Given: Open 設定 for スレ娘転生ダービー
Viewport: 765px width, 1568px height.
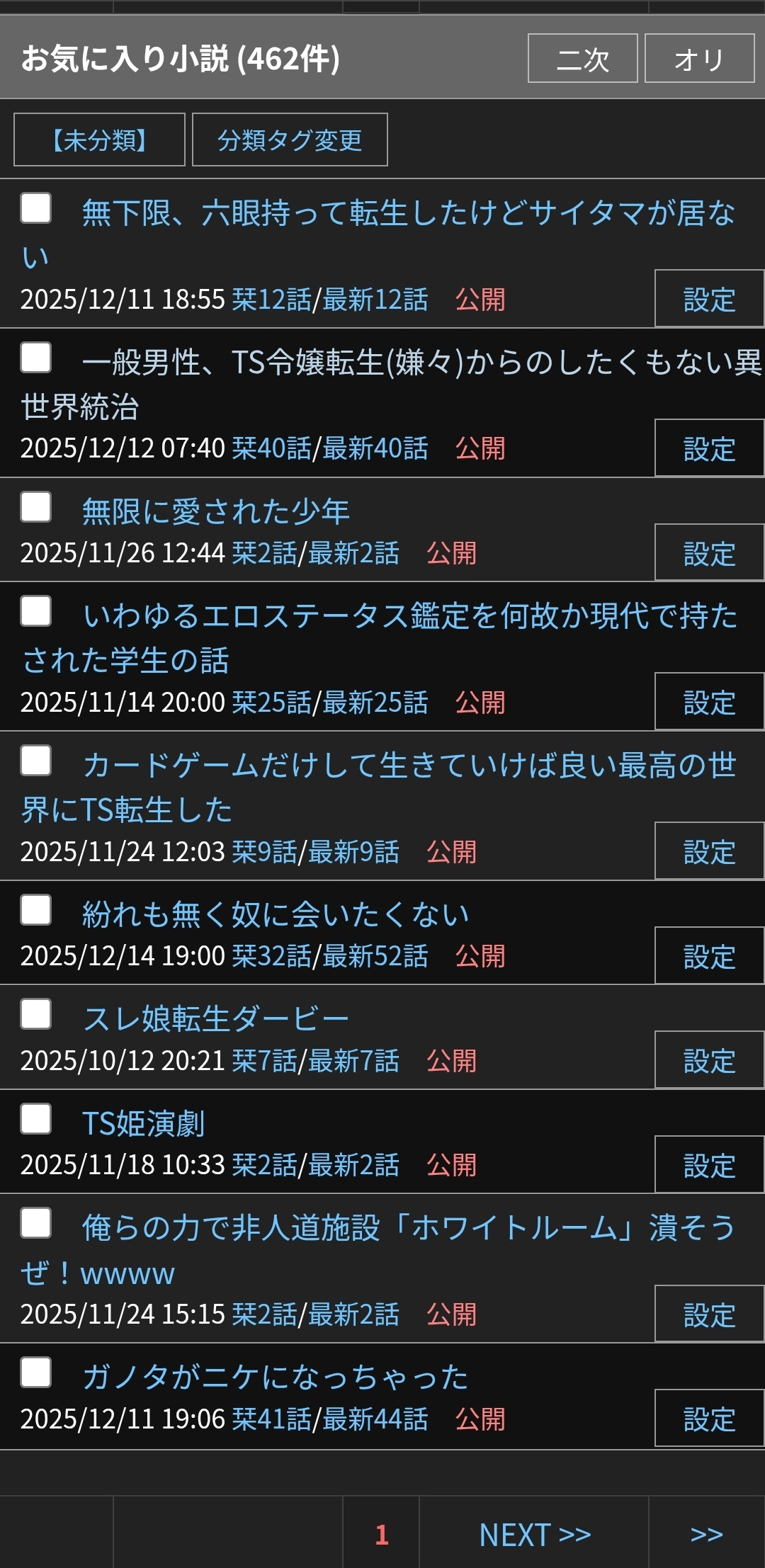Looking at the screenshot, I should [x=709, y=1061].
